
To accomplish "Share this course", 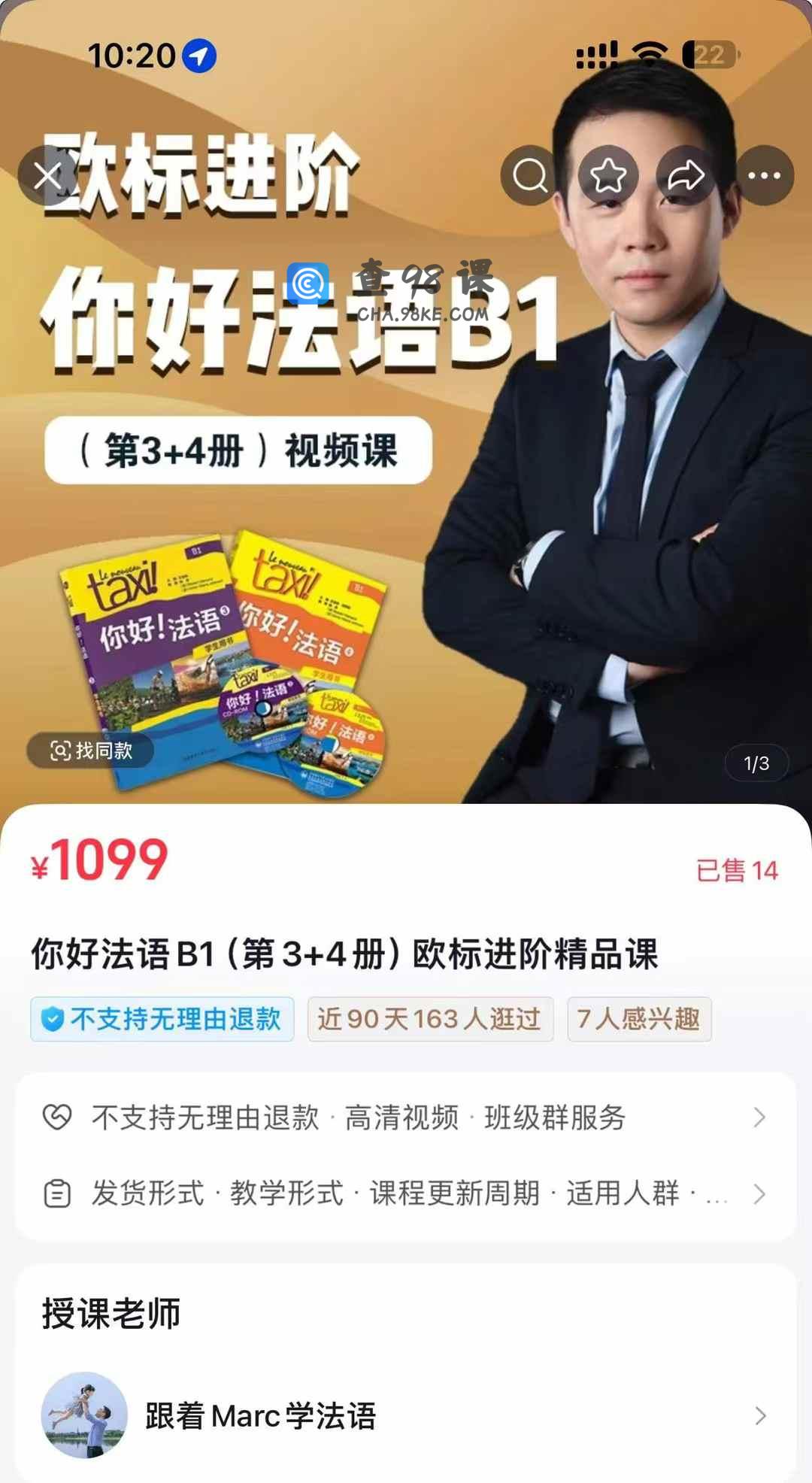I will (x=686, y=176).
